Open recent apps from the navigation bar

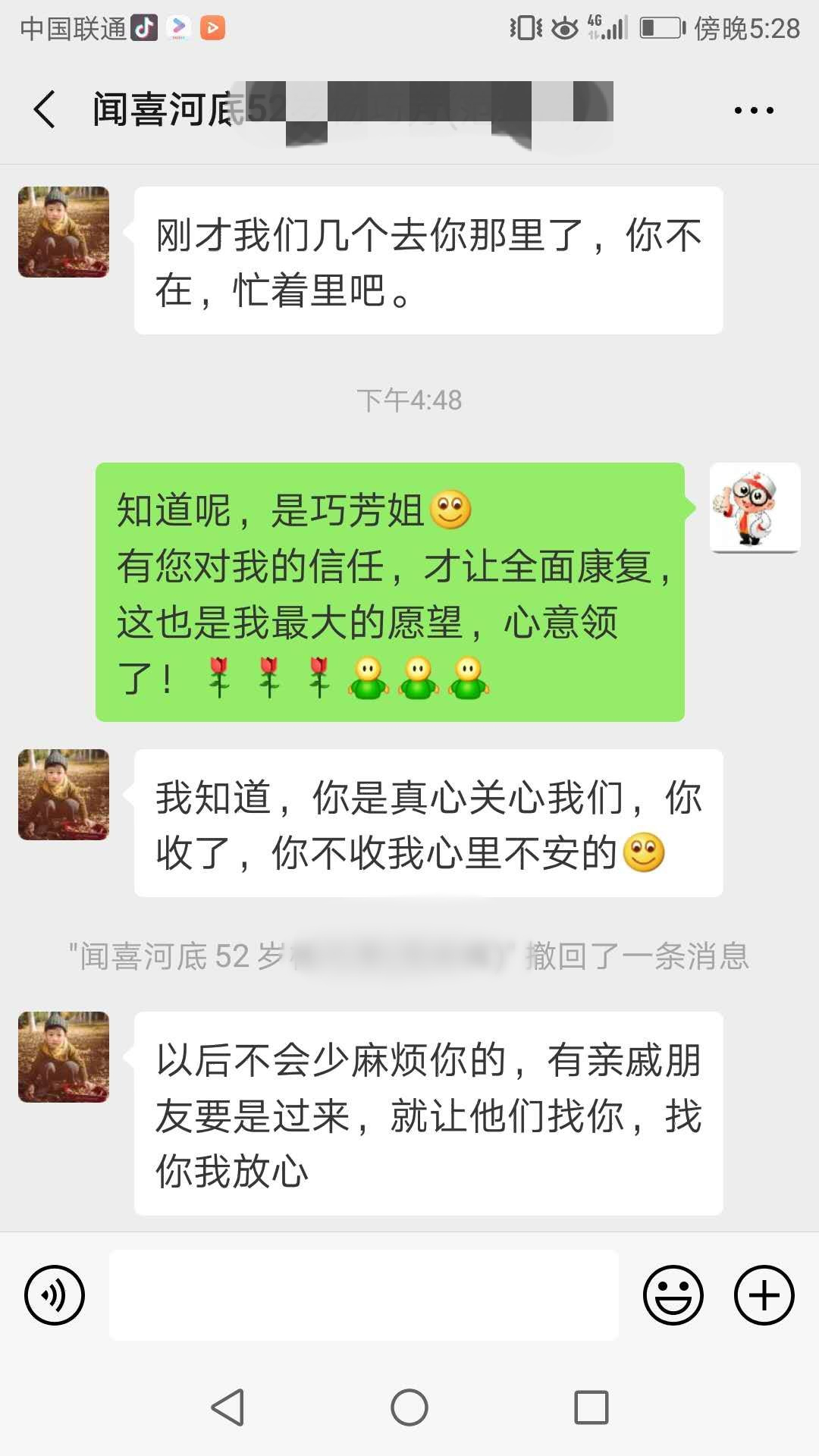[x=591, y=1408]
